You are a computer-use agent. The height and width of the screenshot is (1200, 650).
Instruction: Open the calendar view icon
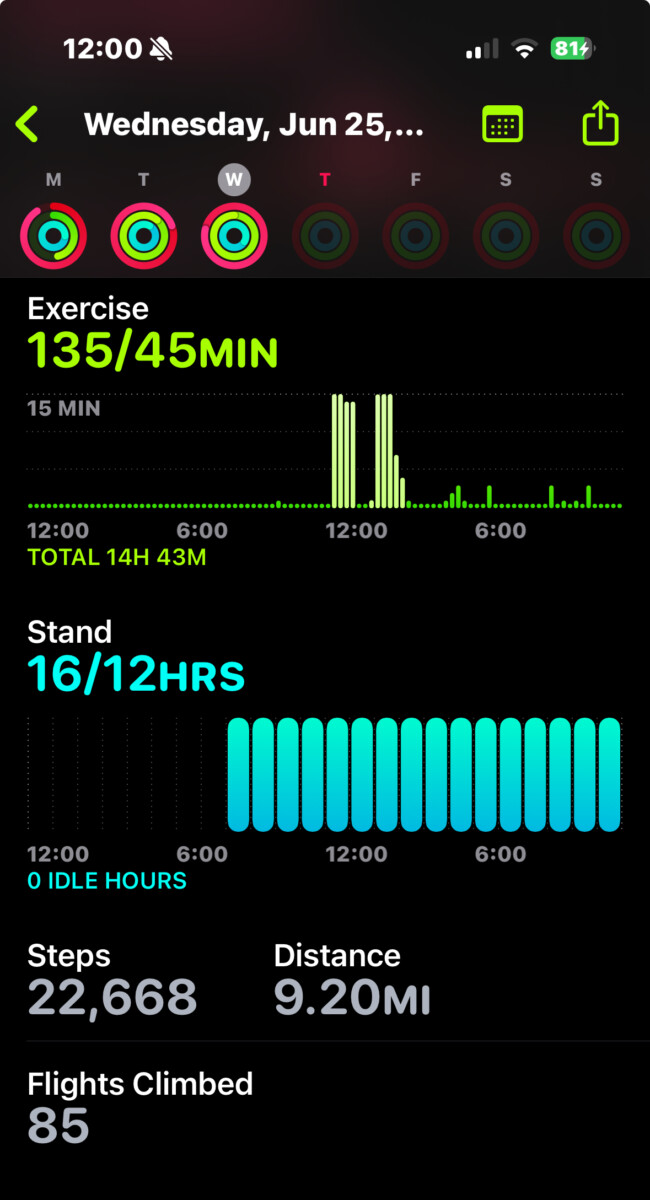coord(503,125)
